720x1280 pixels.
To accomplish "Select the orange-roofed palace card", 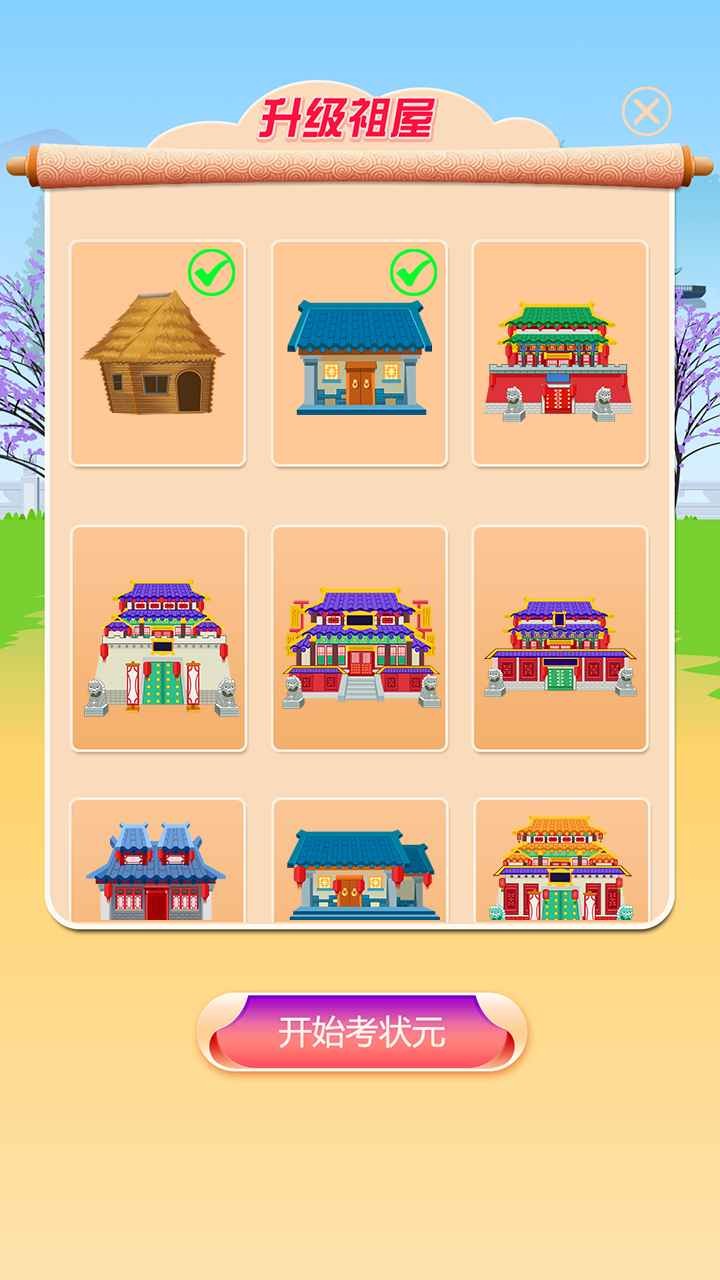I will tap(561, 864).
